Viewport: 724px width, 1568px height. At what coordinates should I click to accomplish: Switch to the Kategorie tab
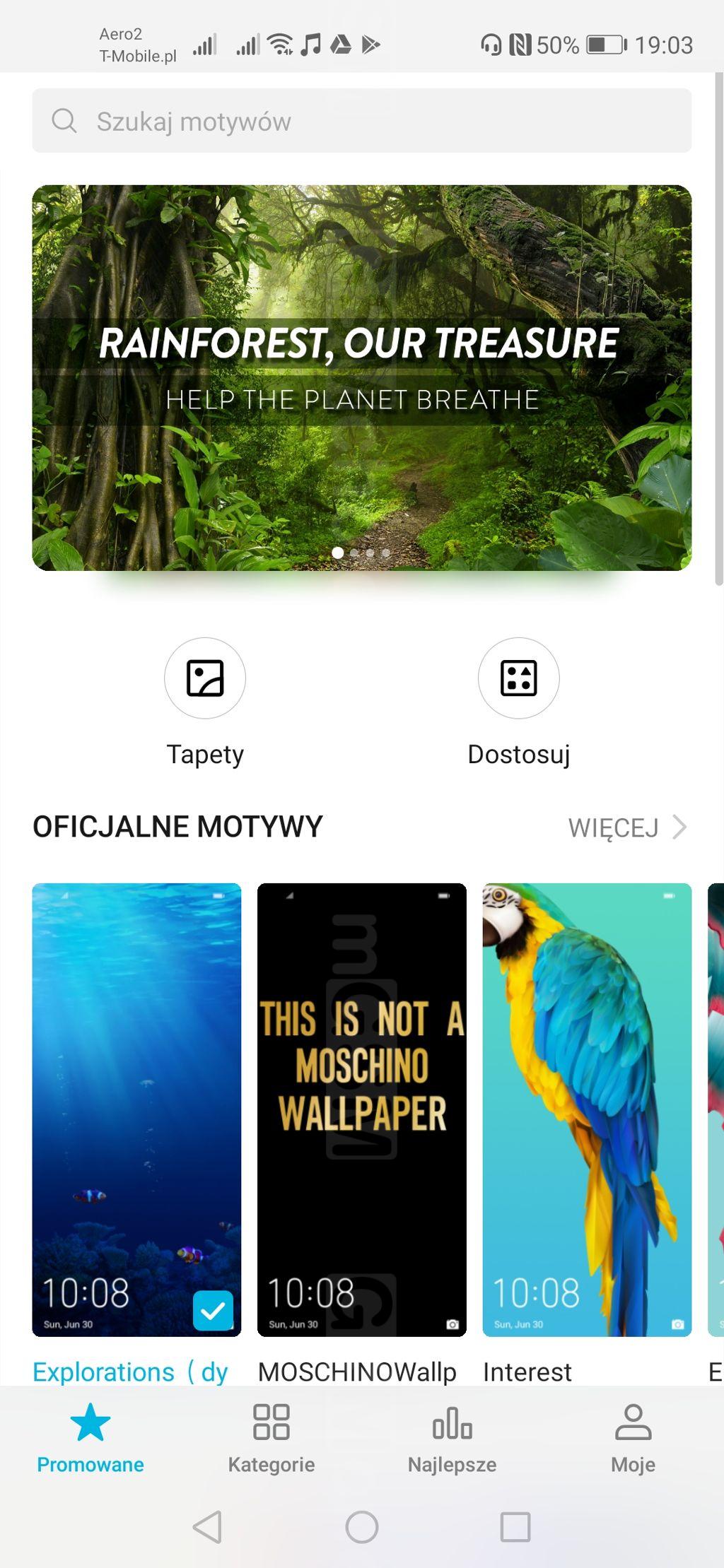point(271,1439)
